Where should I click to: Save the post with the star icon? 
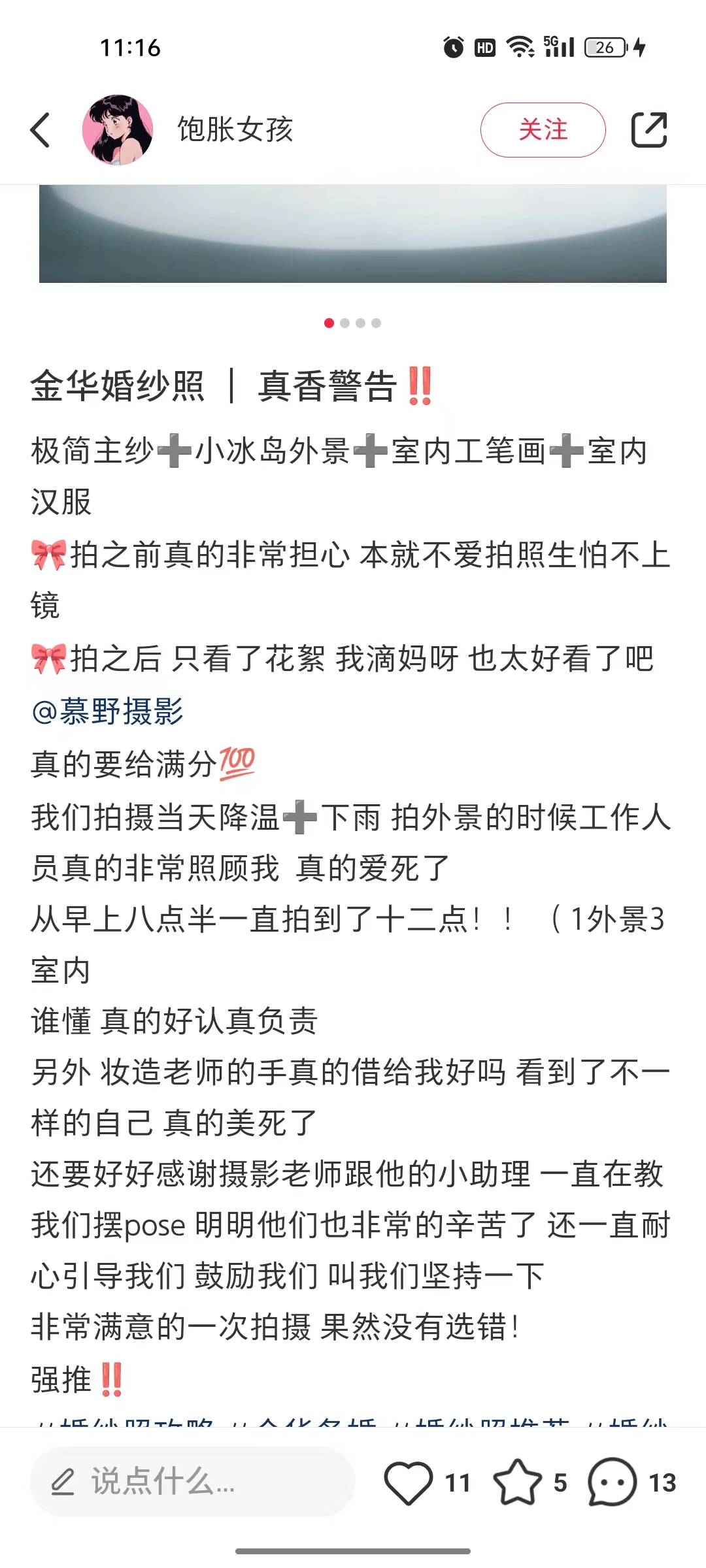pos(517,1482)
